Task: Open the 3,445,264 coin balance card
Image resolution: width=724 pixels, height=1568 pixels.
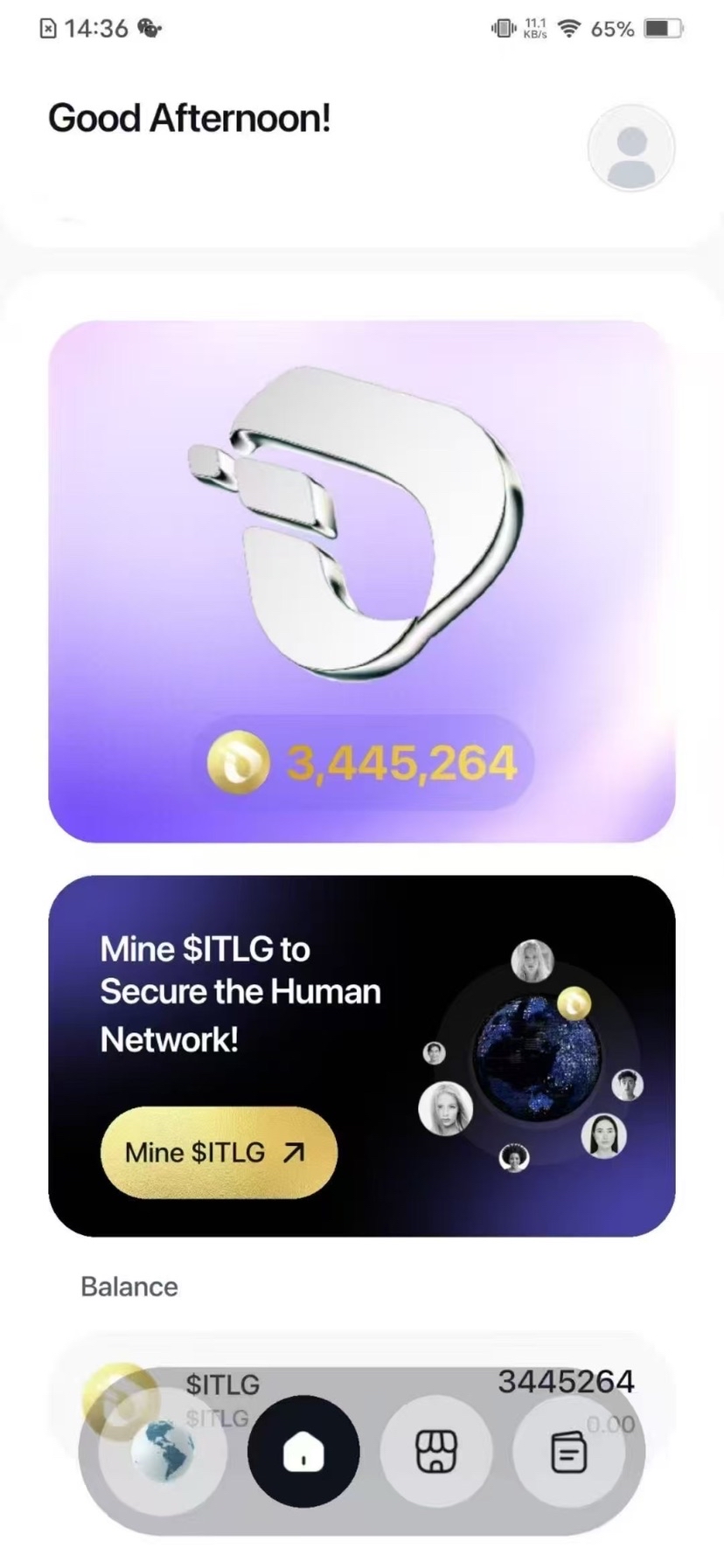Action: pos(361,581)
